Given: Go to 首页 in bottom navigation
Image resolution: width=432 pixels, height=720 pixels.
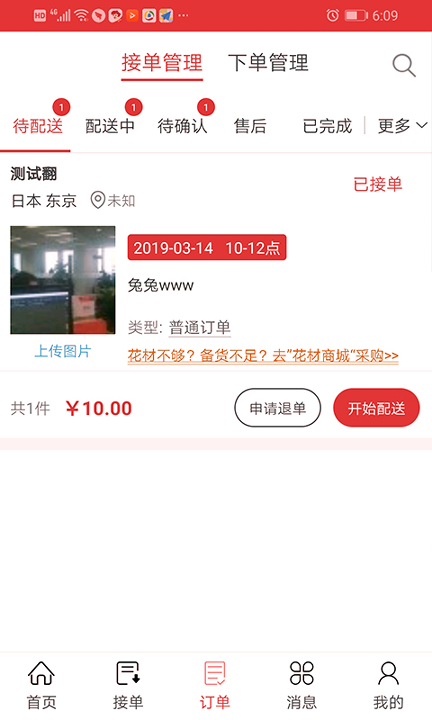Looking at the screenshot, I should click(41, 686).
